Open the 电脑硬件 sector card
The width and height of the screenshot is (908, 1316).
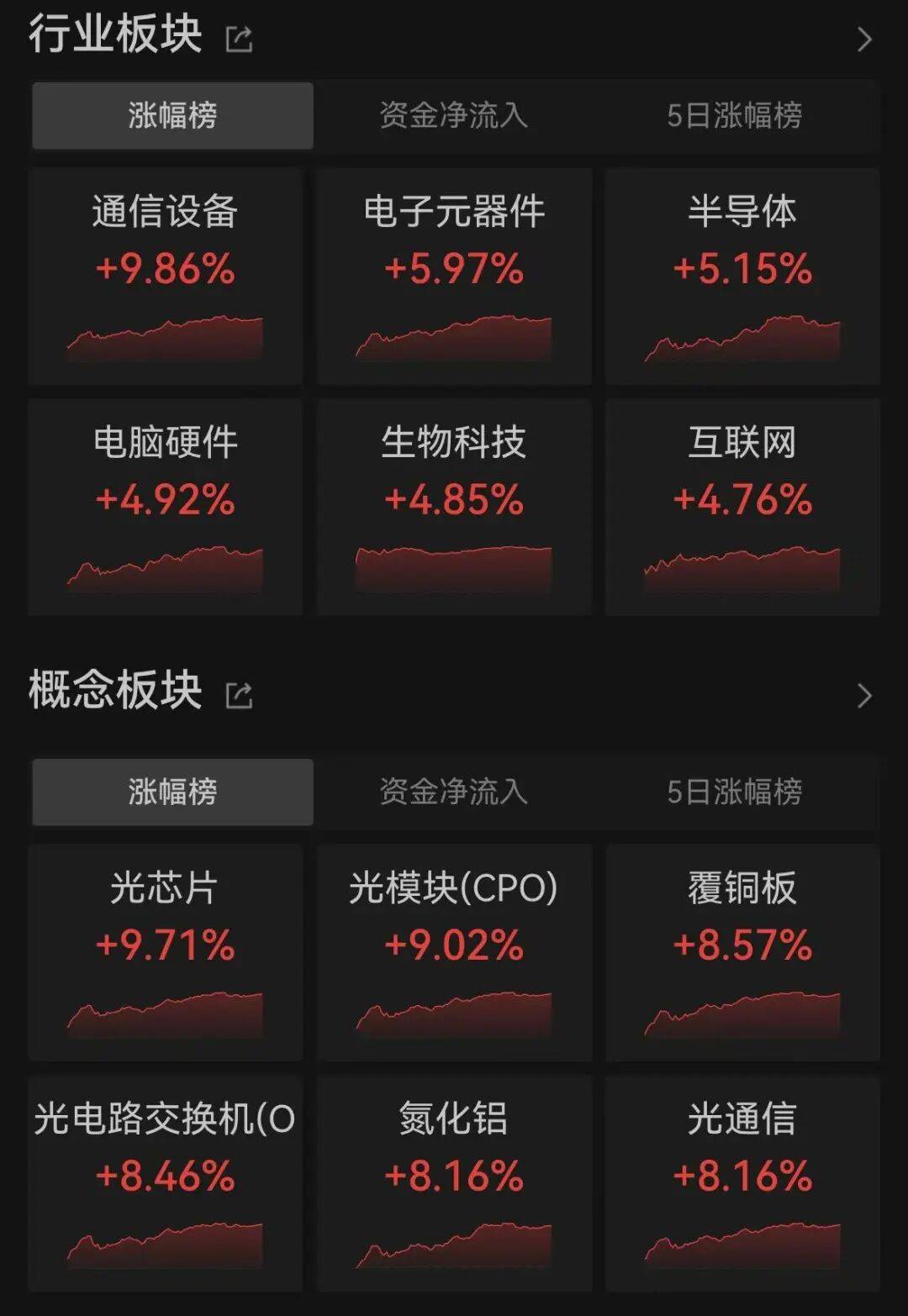tap(165, 508)
